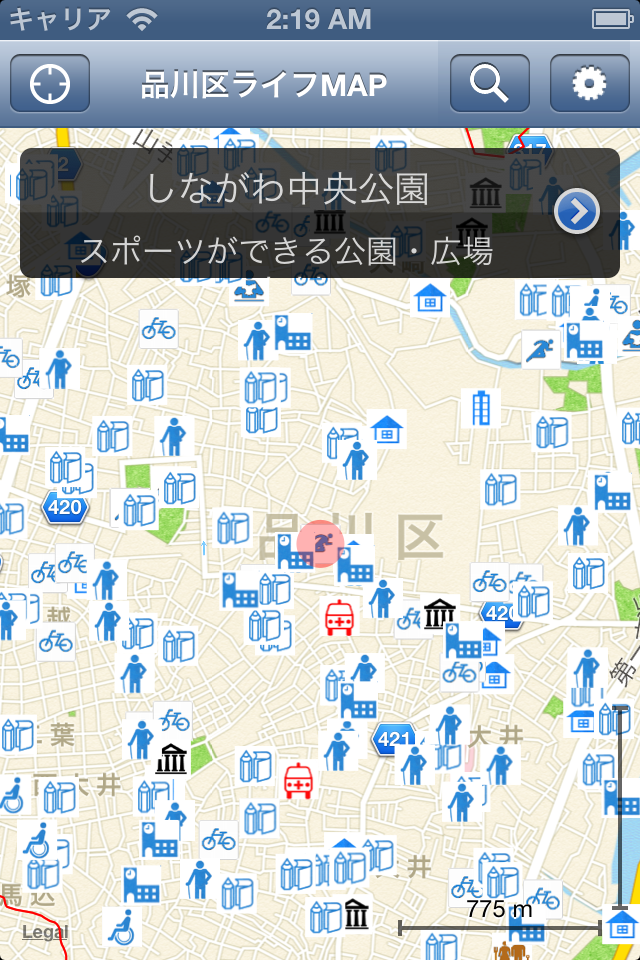Open the settings gear
Image resolution: width=640 pixels, height=960 pixels.
click(x=589, y=84)
